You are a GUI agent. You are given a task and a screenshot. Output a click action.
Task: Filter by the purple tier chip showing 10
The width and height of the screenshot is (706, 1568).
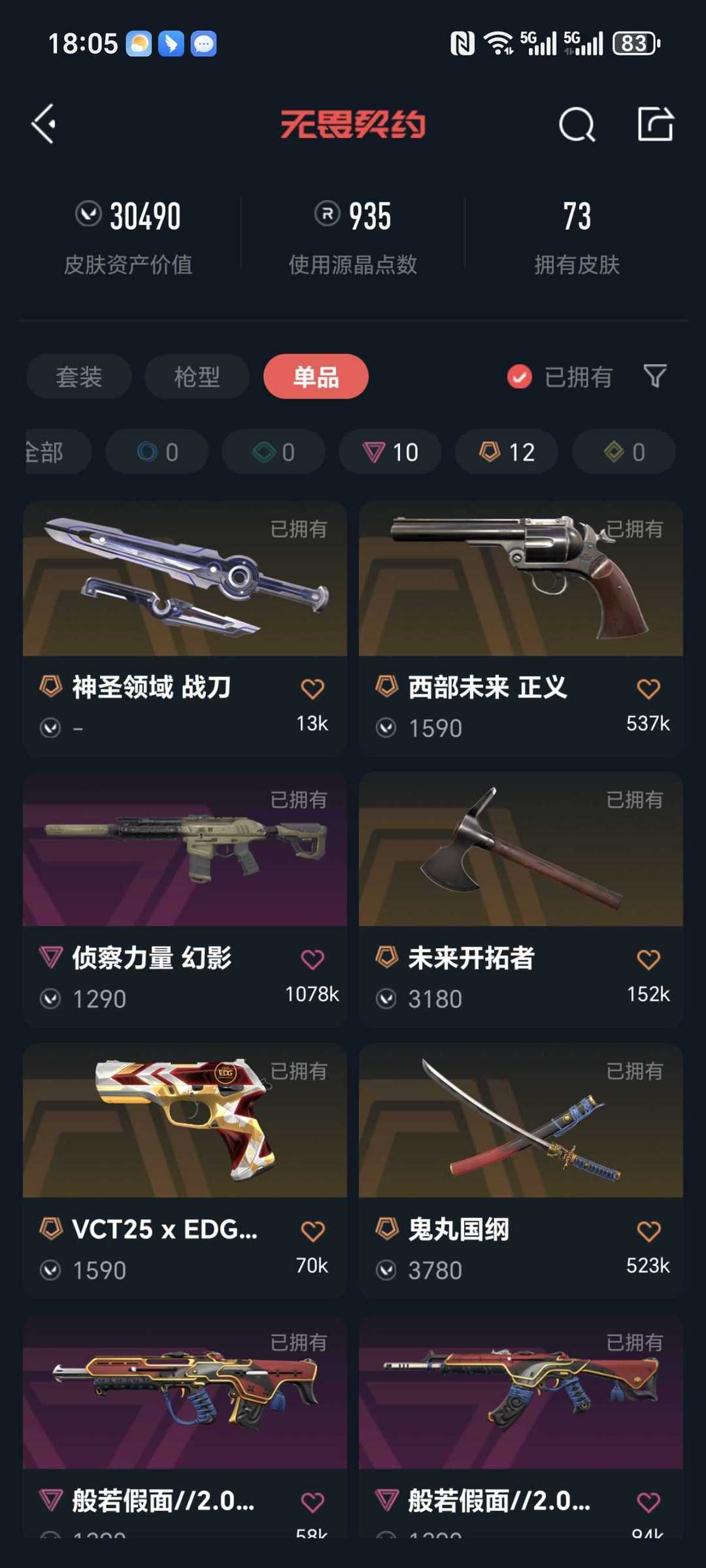(390, 452)
